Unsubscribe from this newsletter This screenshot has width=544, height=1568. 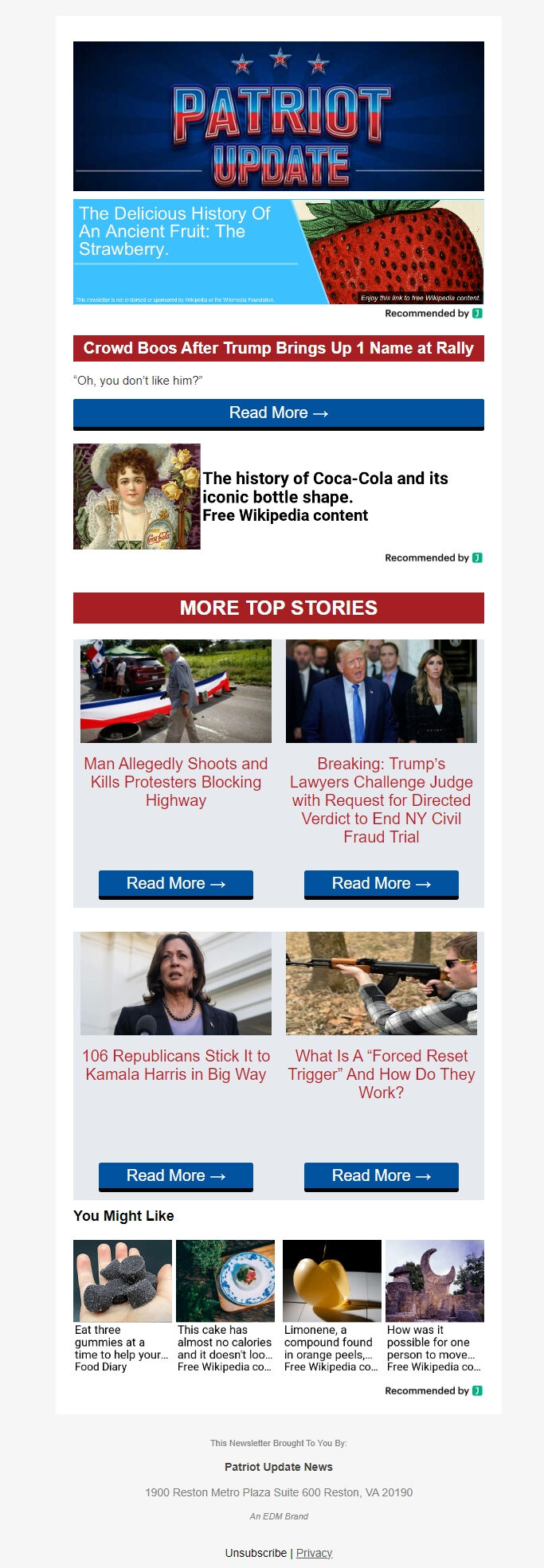(x=256, y=1553)
